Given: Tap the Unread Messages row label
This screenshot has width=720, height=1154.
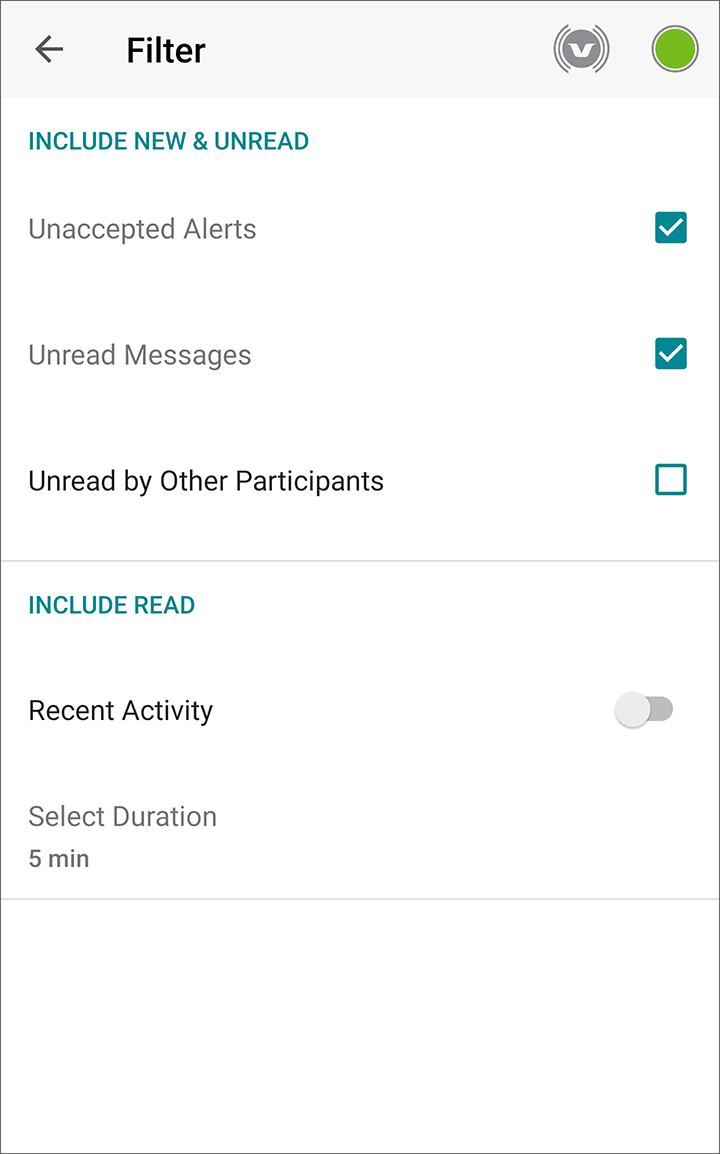Looking at the screenshot, I should 140,354.
